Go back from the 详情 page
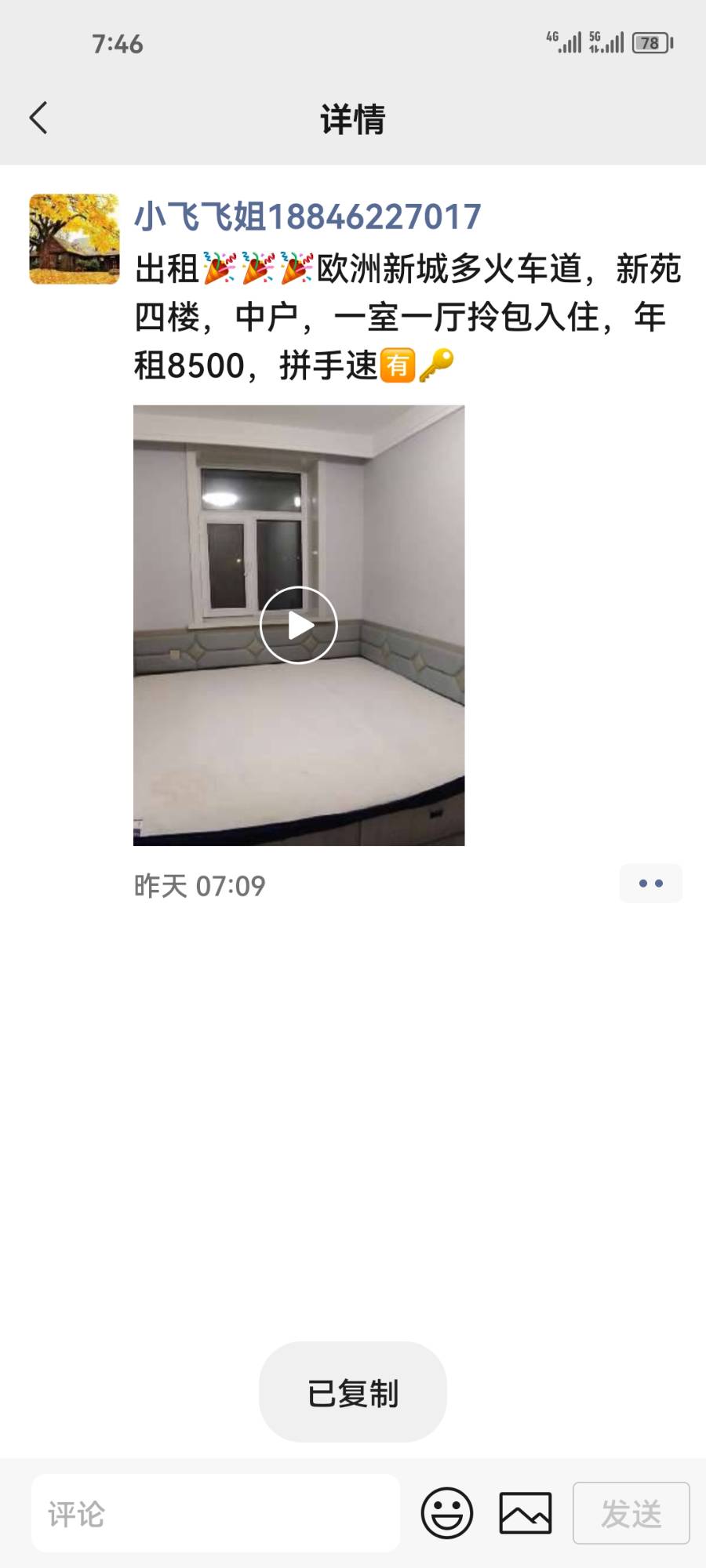 (x=39, y=118)
